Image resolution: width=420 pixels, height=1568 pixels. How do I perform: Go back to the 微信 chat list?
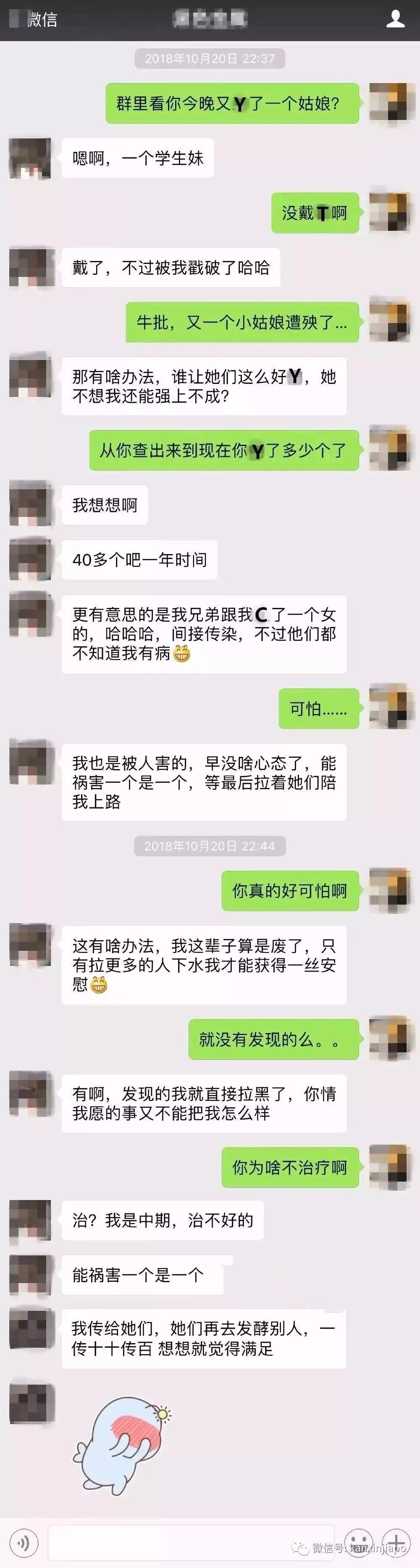[34, 19]
